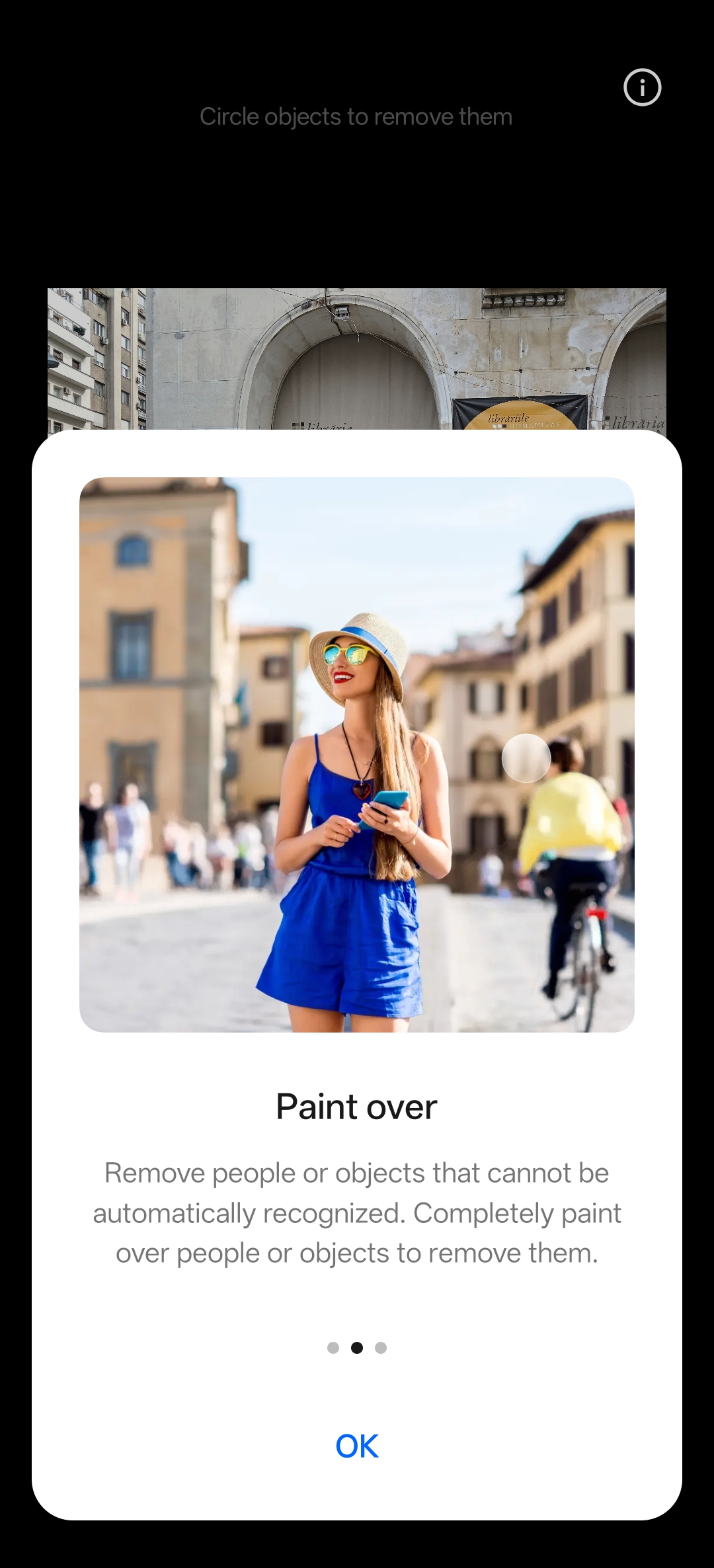Go to the third tutorial page dot
This screenshot has width=714, height=1568.
pyautogui.click(x=381, y=1347)
